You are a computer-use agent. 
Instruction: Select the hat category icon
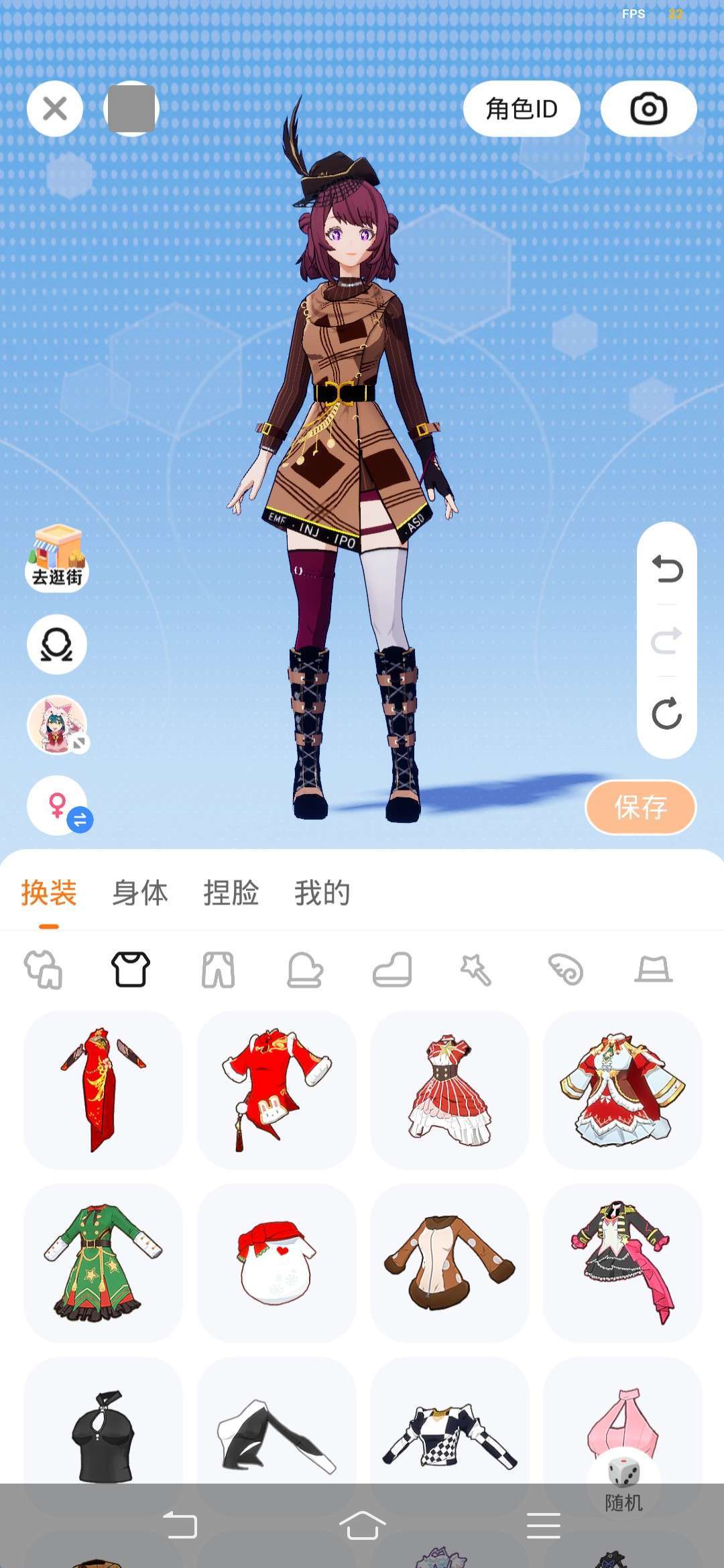[654, 970]
